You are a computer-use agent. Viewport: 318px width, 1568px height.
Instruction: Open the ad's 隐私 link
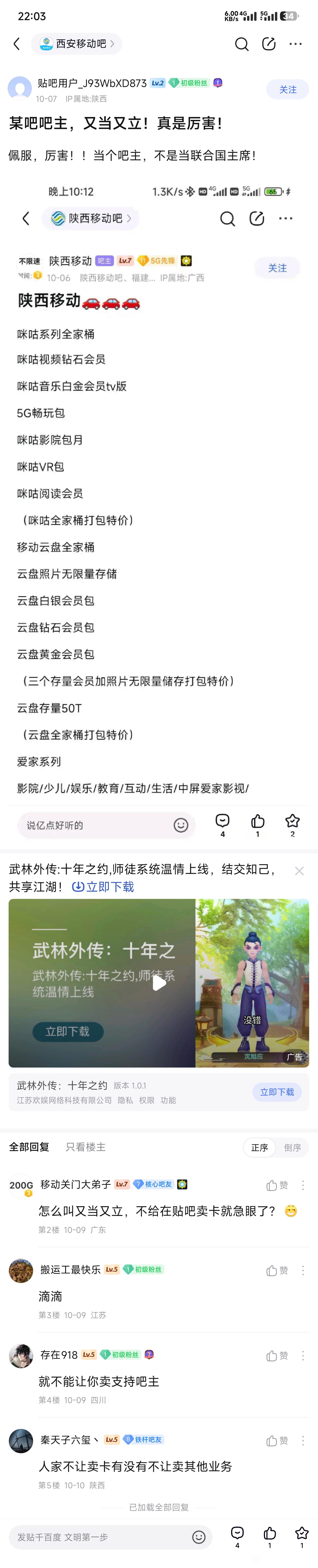click(125, 1100)
